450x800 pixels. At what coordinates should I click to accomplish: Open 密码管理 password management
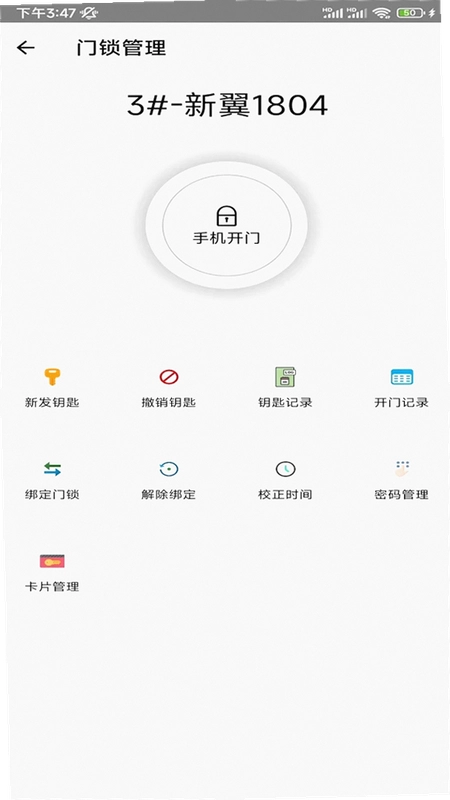pyautogui.click(x=402, y=480)
